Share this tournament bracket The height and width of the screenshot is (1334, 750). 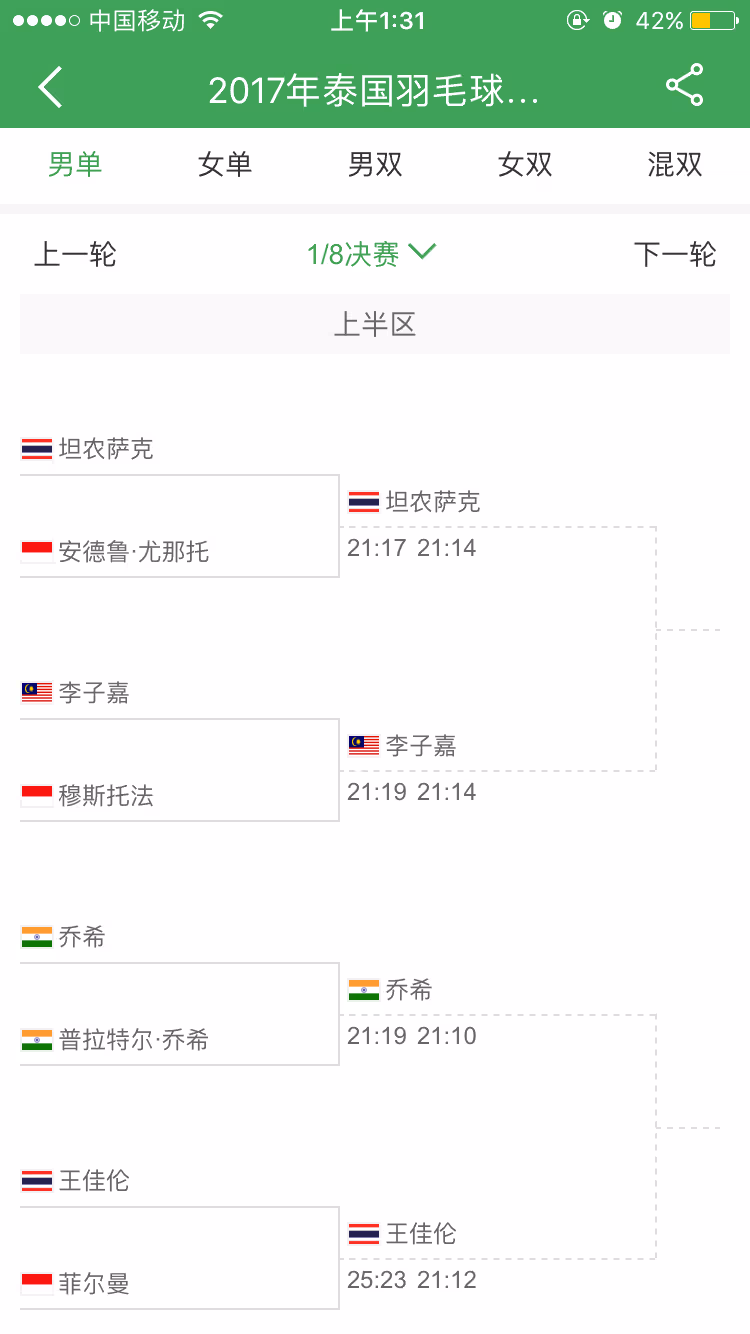point(685,86)
